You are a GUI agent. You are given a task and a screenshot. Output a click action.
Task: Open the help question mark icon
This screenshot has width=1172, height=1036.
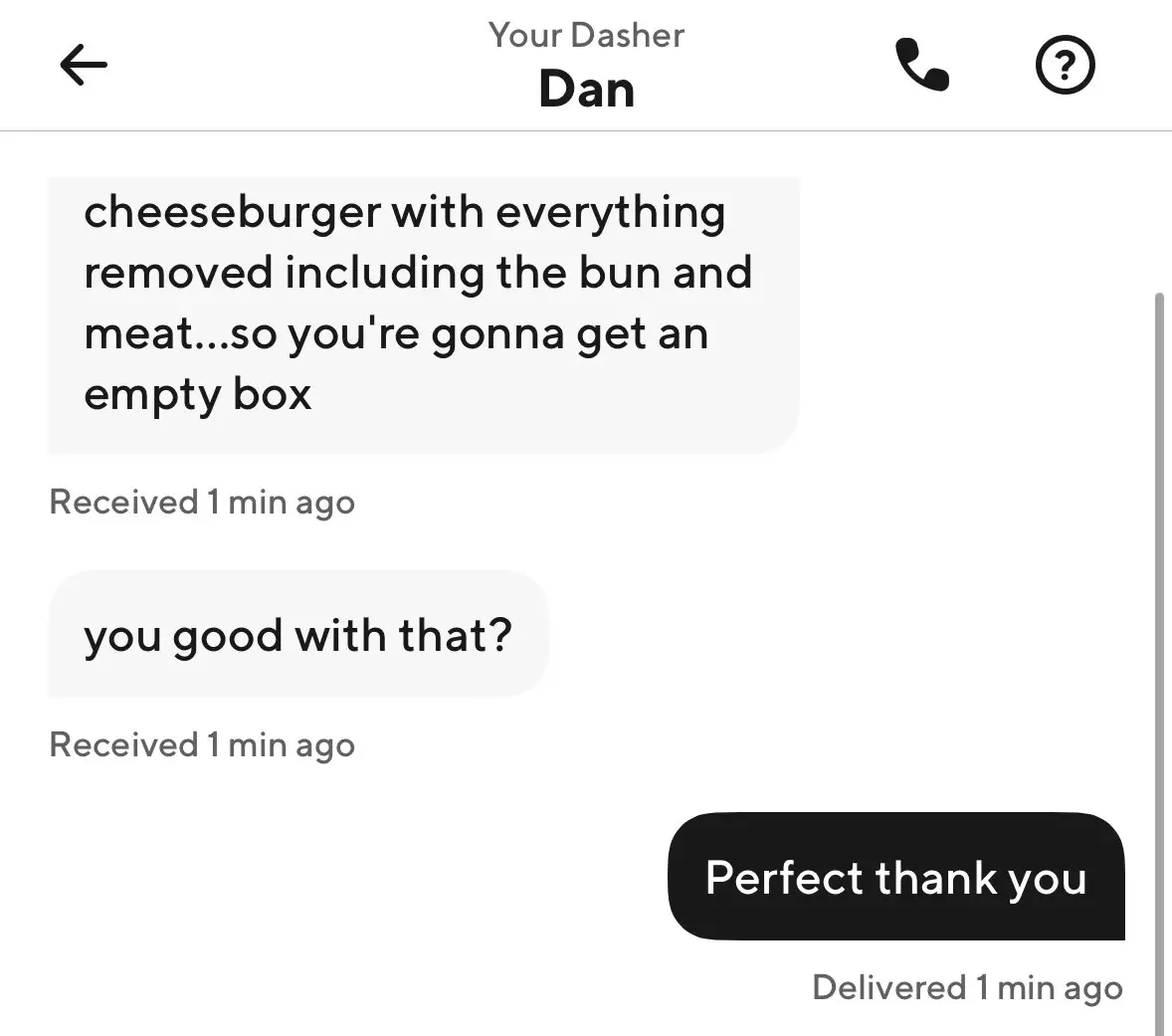(1065, 66)
